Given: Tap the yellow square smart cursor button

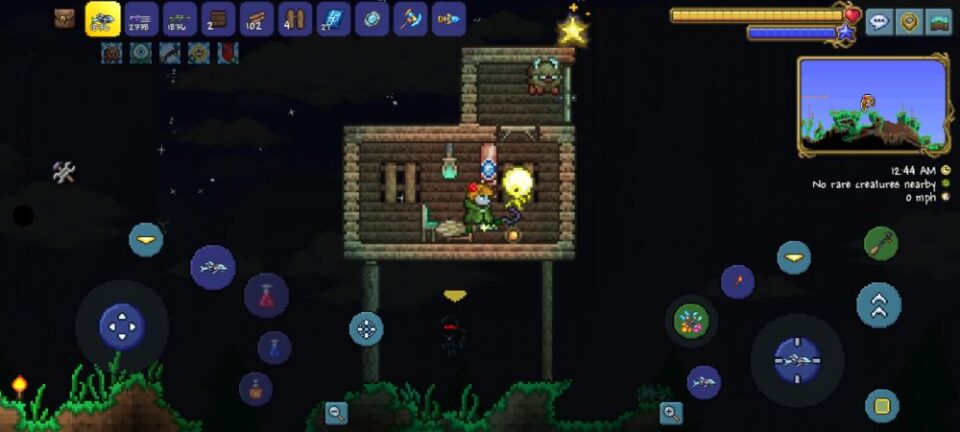Looking at the screenshot, I should point(881,405).
